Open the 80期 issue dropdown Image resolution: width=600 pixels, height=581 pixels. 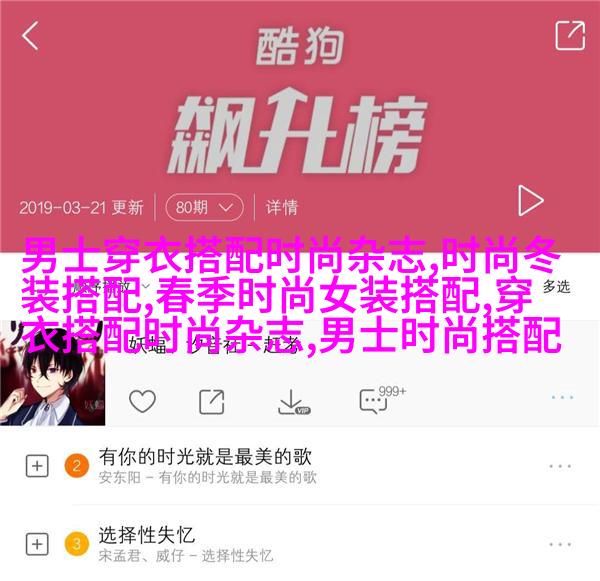pos(204,207)
